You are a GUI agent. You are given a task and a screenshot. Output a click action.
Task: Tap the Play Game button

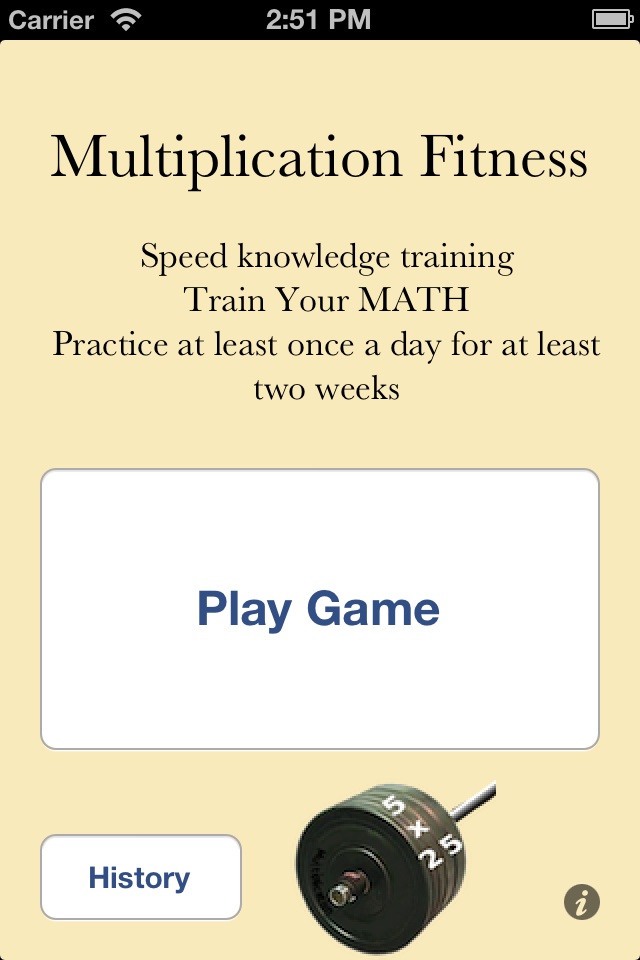tap(319, 609)
